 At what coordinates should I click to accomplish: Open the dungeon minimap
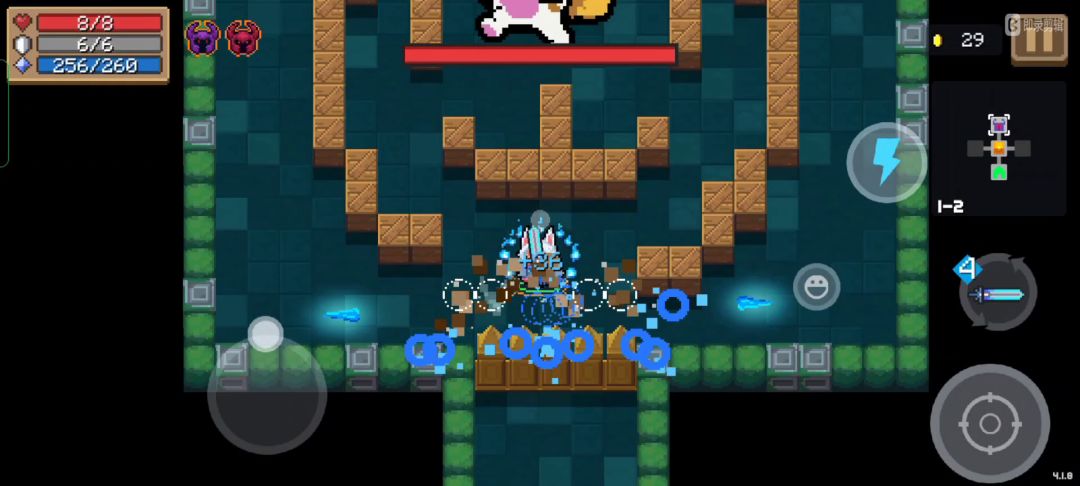pos(998,148)
